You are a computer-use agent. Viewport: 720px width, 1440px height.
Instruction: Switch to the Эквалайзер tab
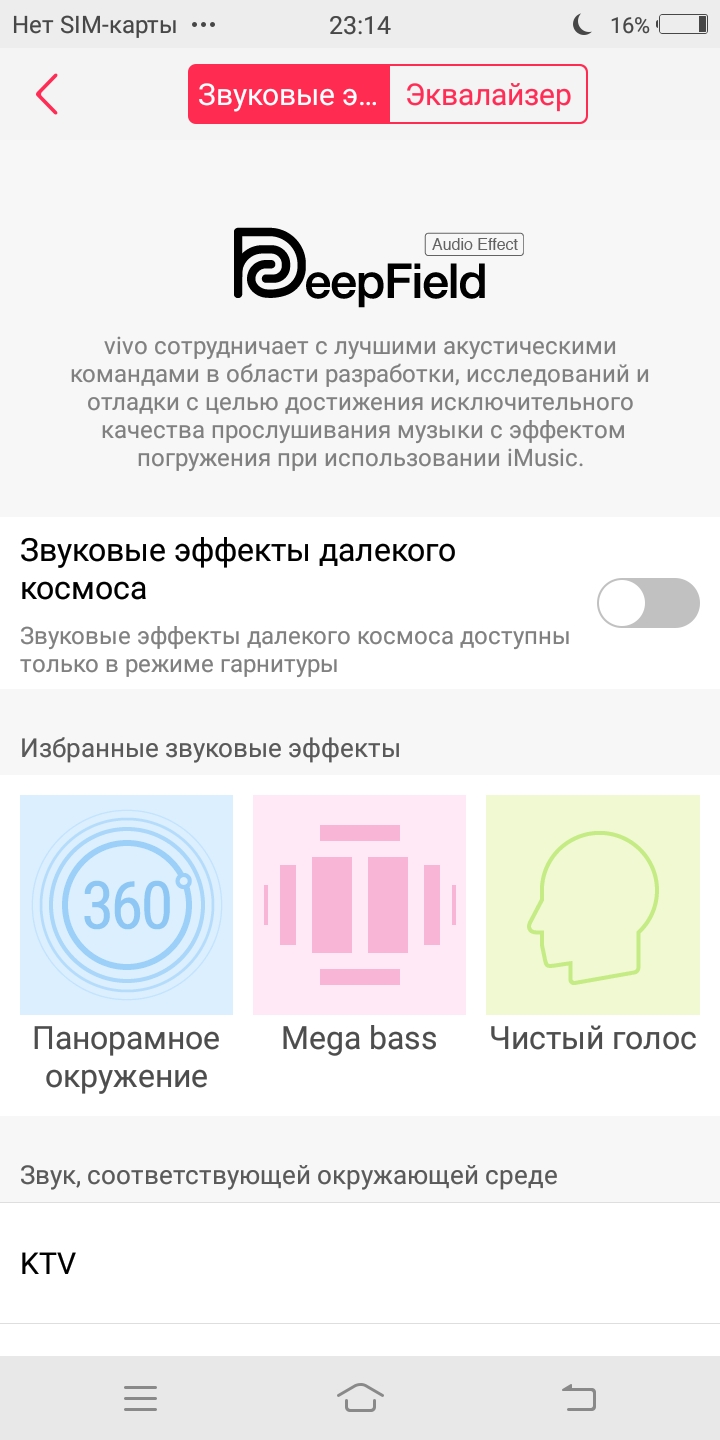(488, 95)
